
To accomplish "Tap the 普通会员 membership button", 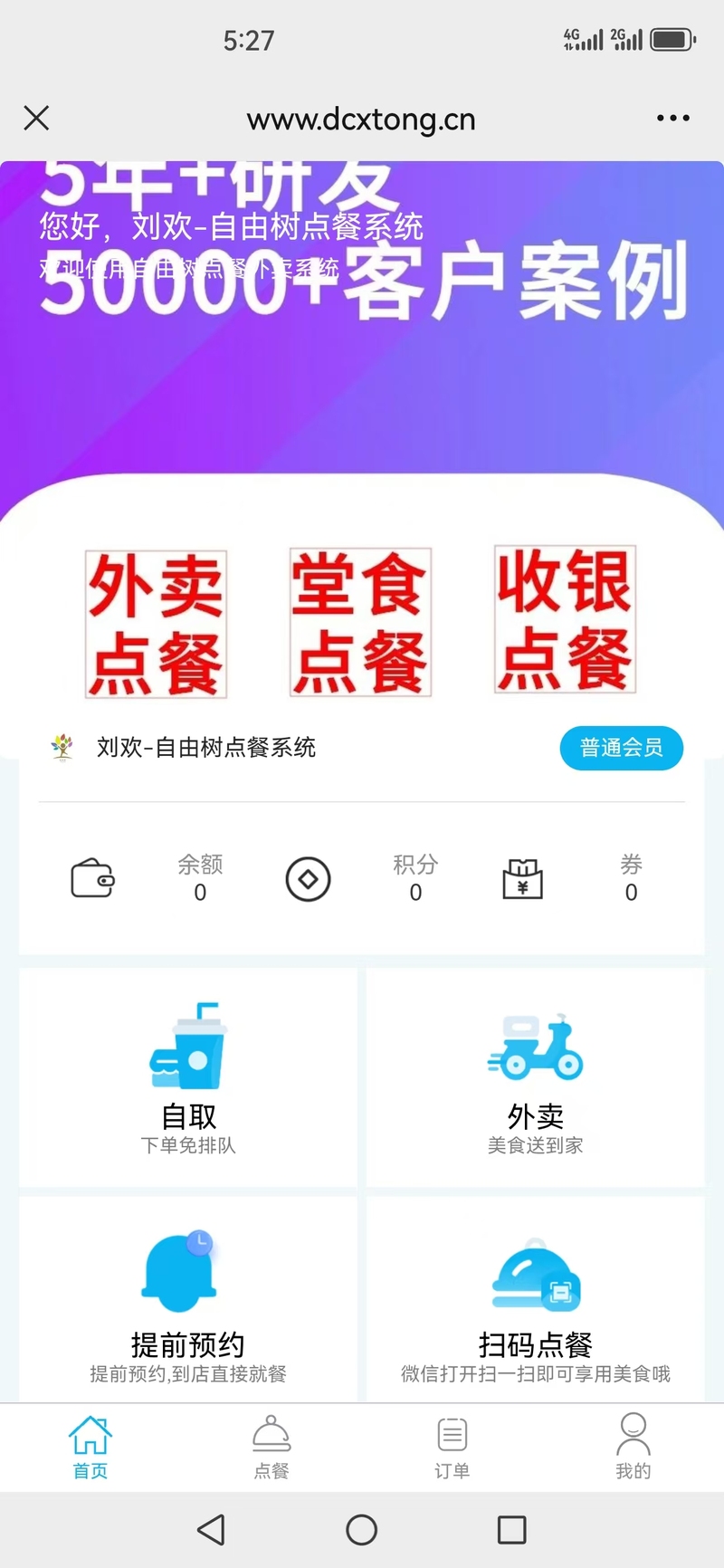I will click(x=621, y=748).
